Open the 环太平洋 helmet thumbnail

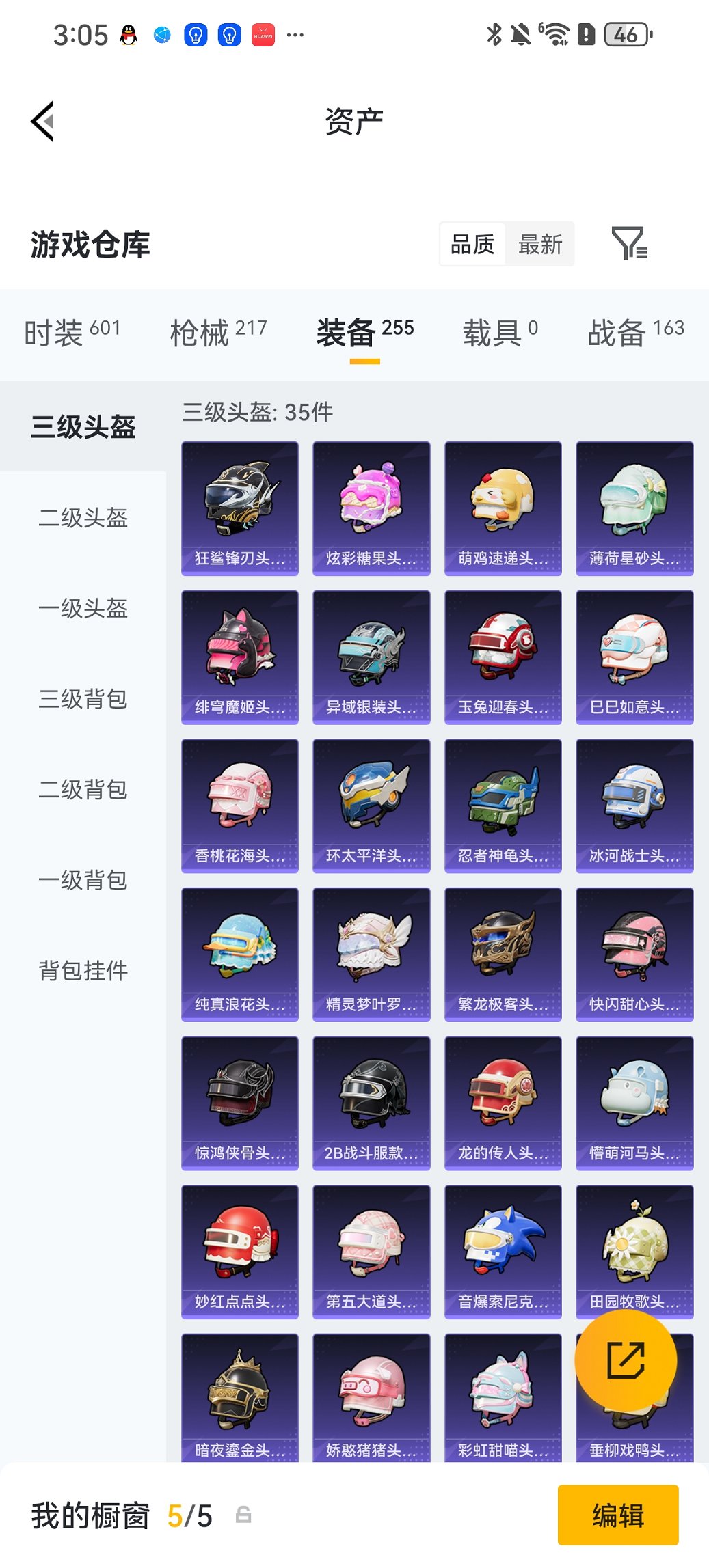[371, 805]
